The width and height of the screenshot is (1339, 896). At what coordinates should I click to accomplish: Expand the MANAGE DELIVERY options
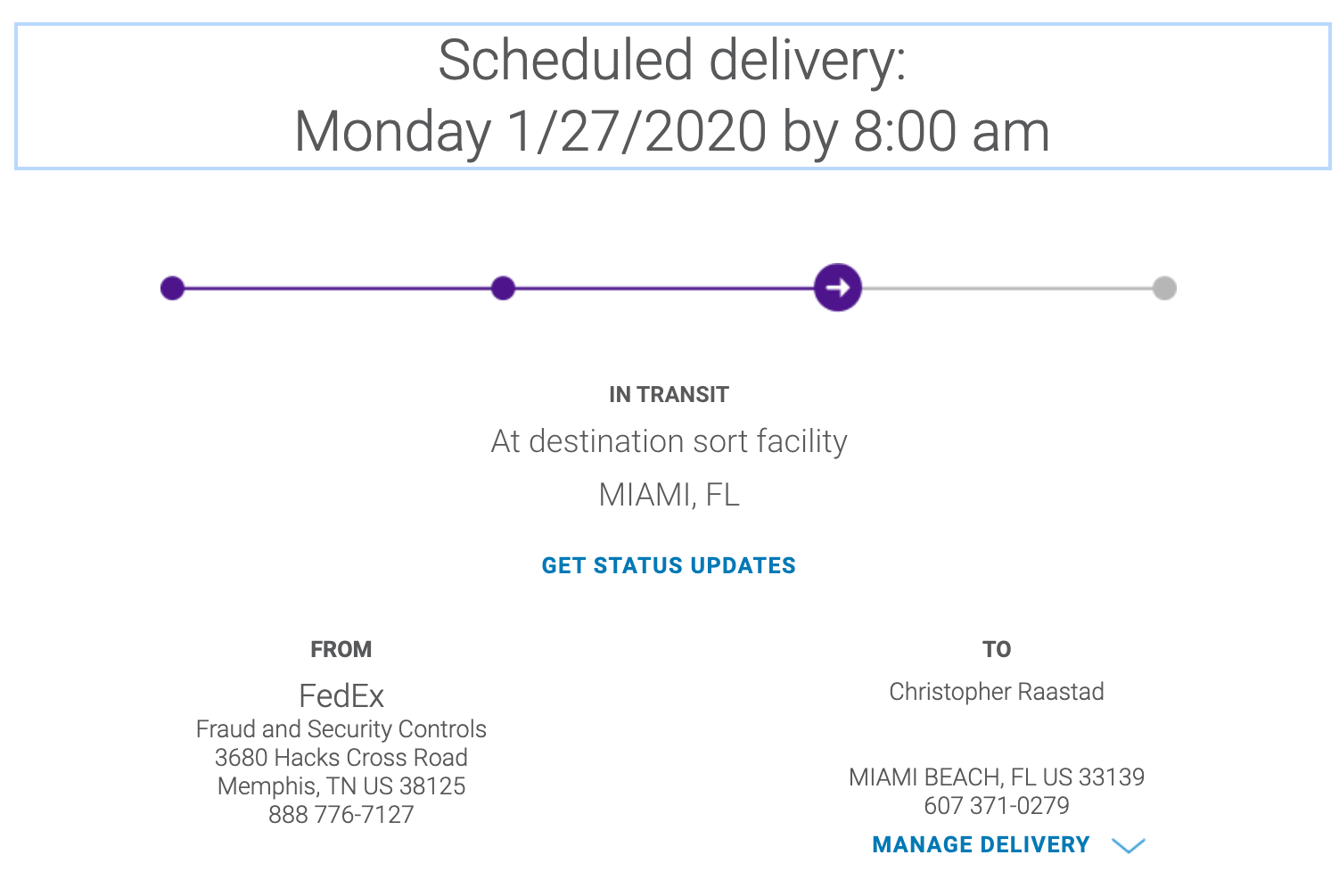[x=1007, y=844]
